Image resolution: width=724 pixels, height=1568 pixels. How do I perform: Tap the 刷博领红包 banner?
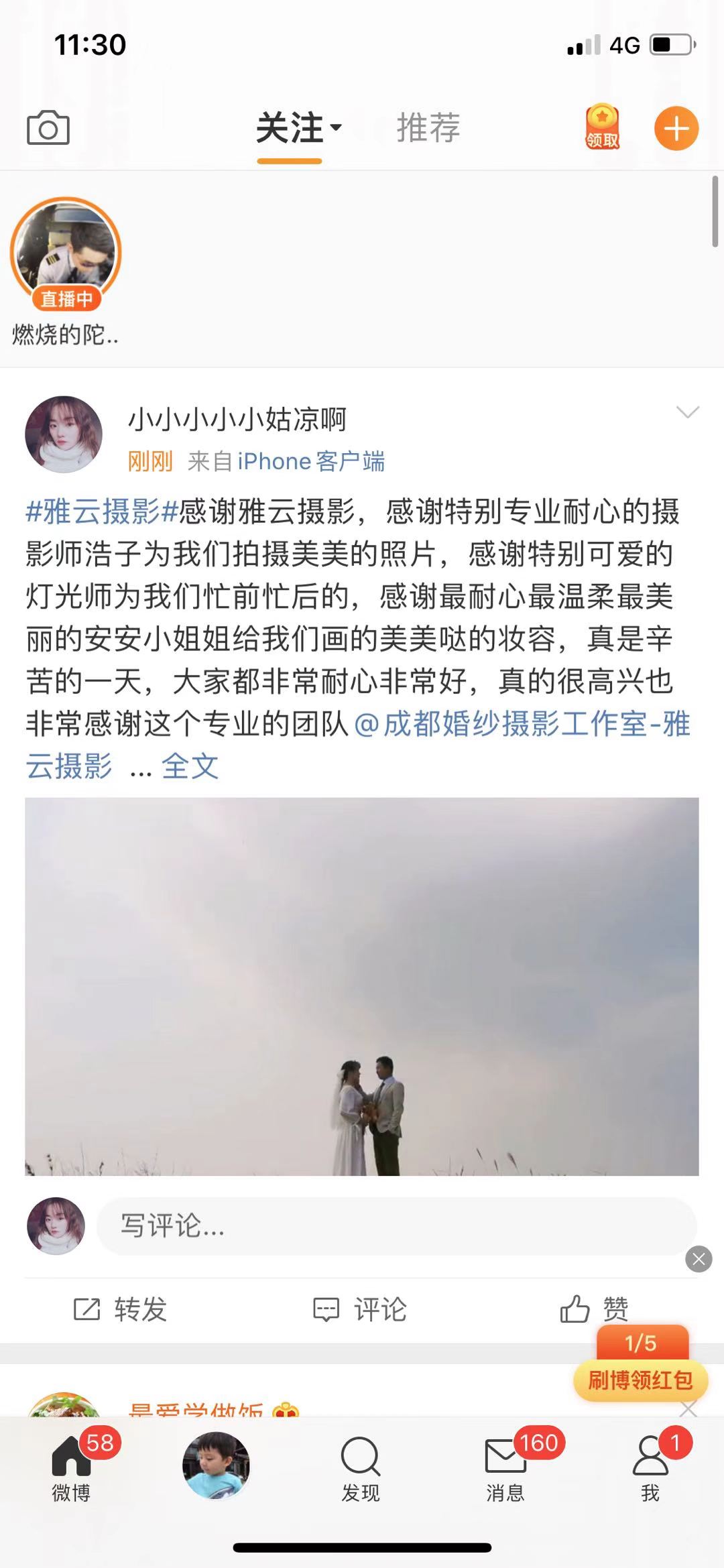640,1380
